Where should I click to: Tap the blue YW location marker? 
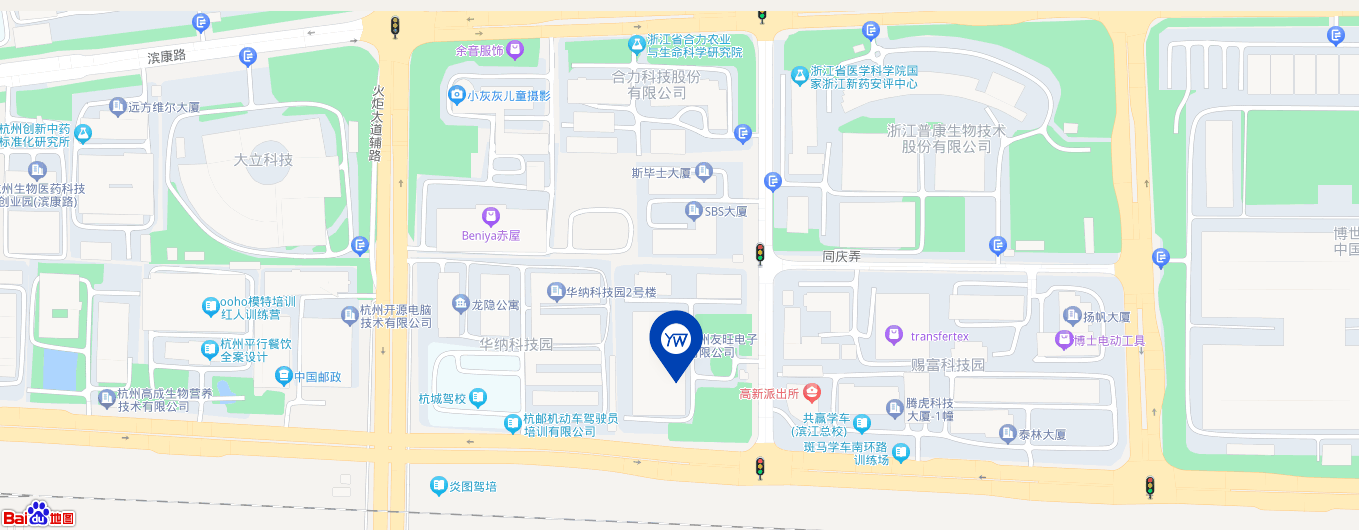pos(676,341)
